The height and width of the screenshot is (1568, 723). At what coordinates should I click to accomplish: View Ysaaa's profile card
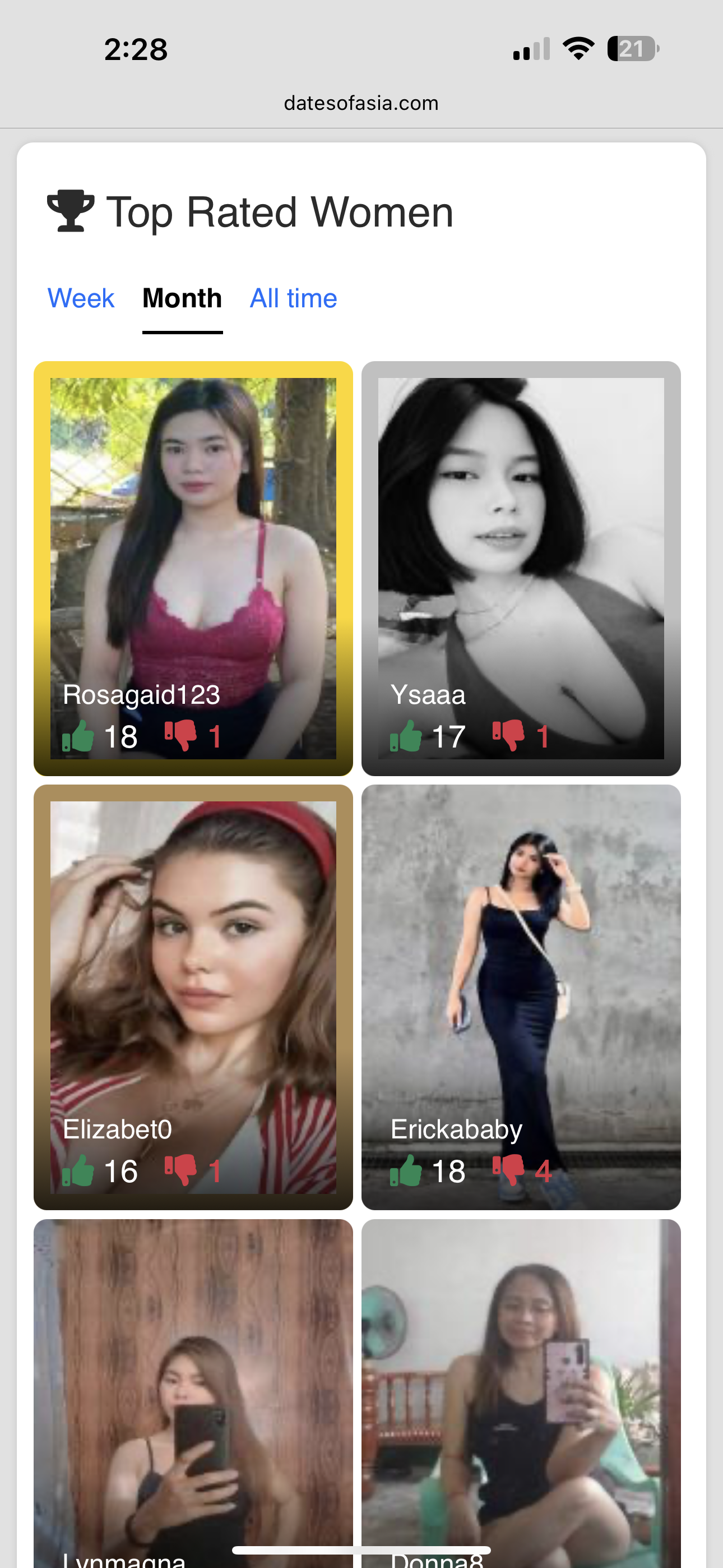click(521, 568)
